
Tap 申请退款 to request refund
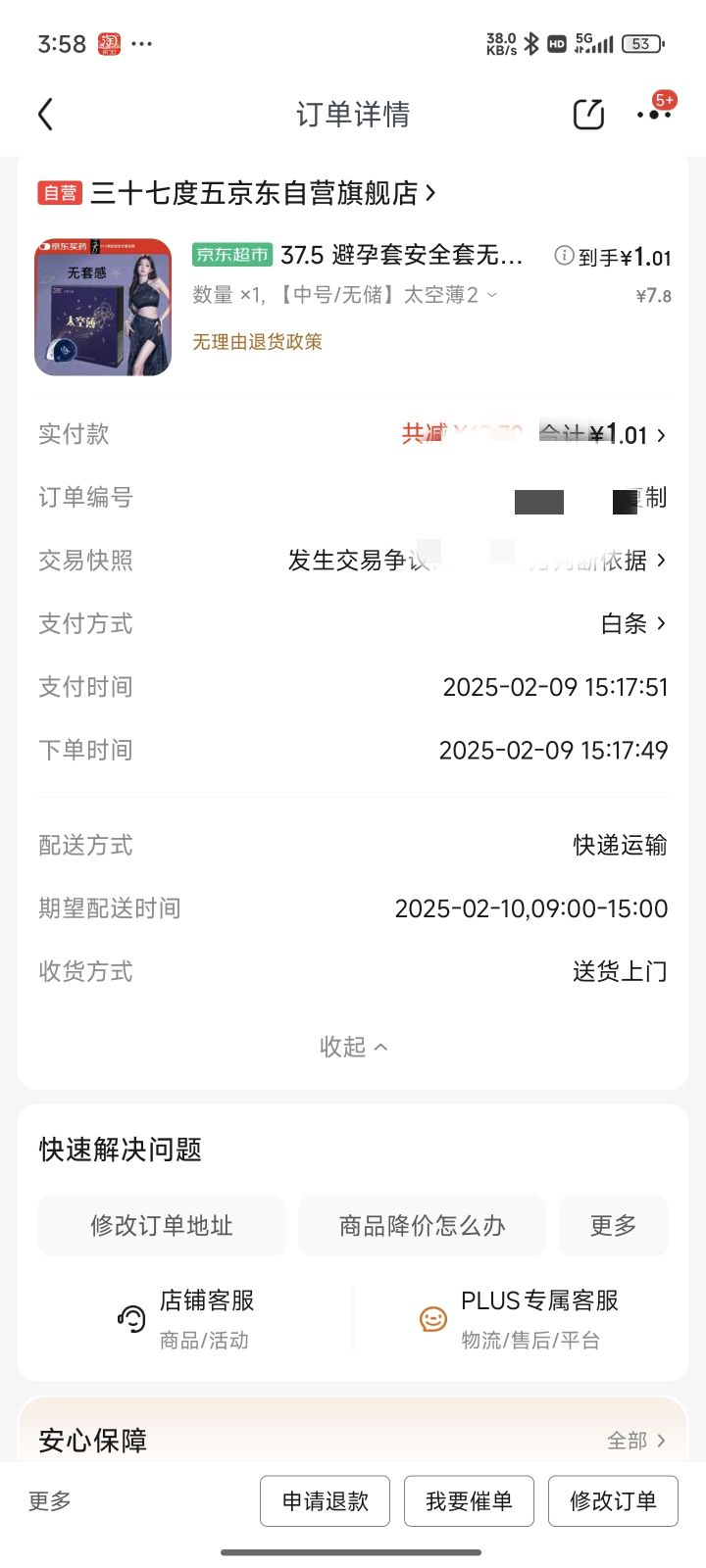pos(325,1500)
